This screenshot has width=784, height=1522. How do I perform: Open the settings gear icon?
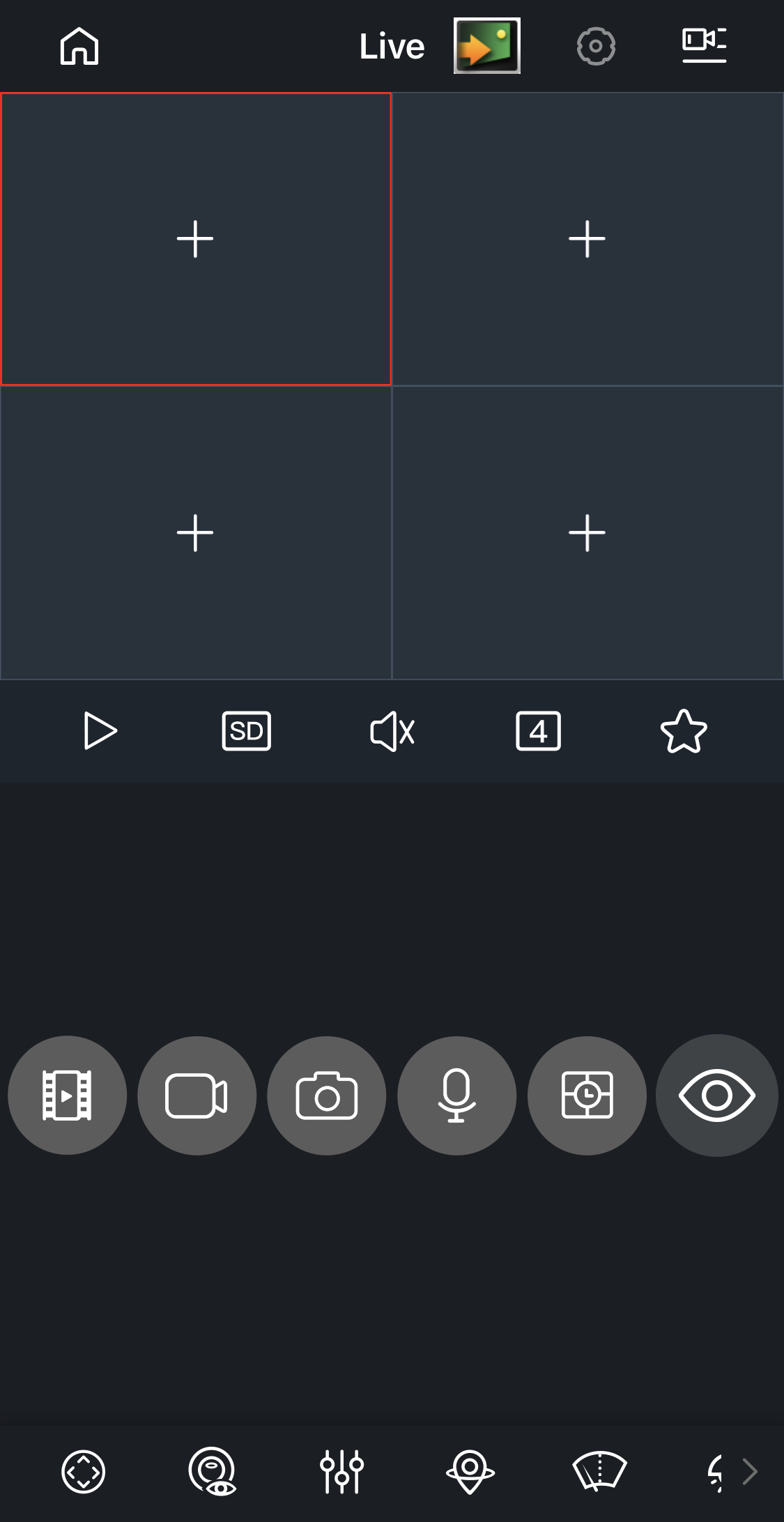click(x=596, y=46)
